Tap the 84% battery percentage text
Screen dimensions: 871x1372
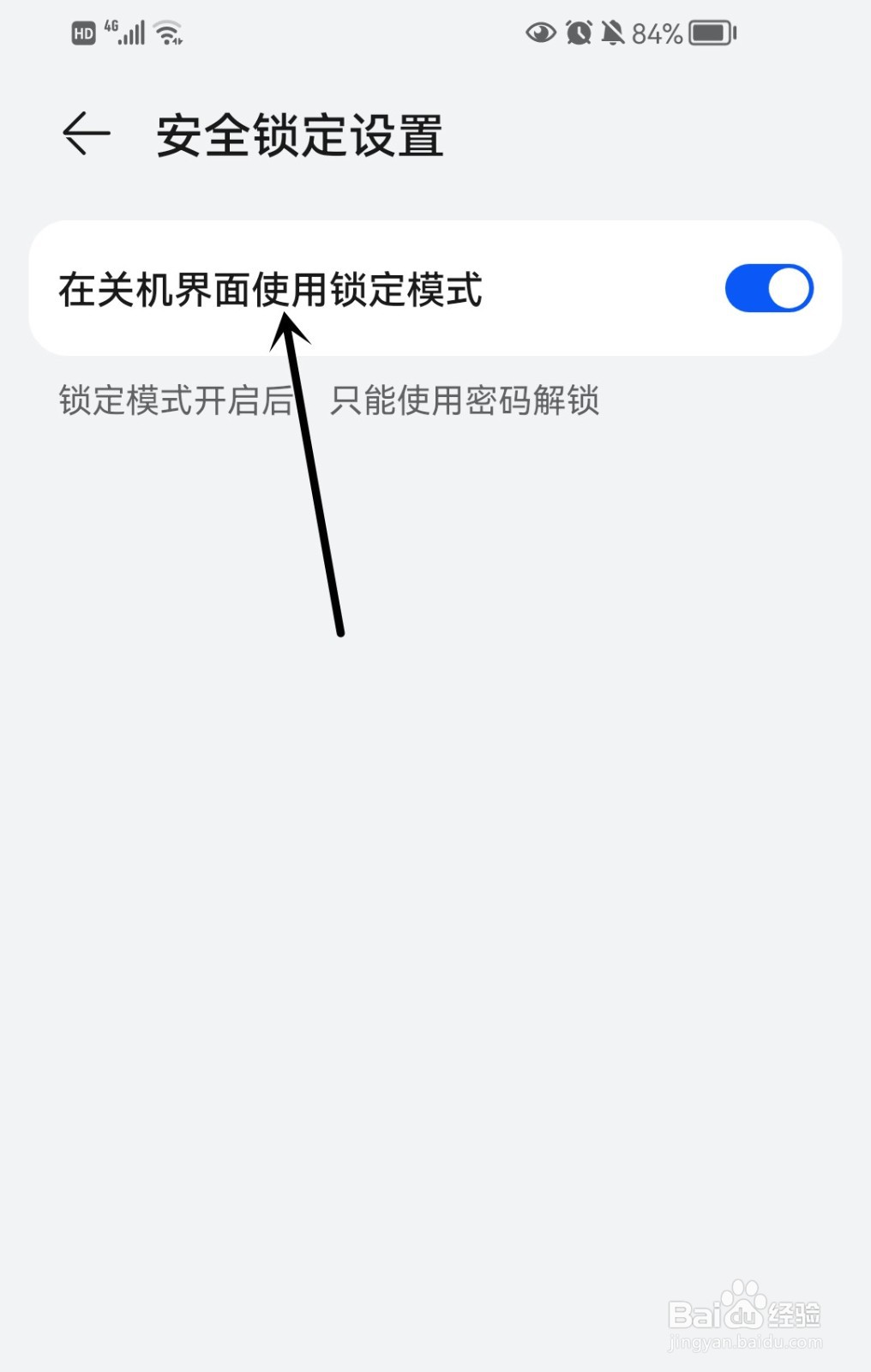click(656, 32)
